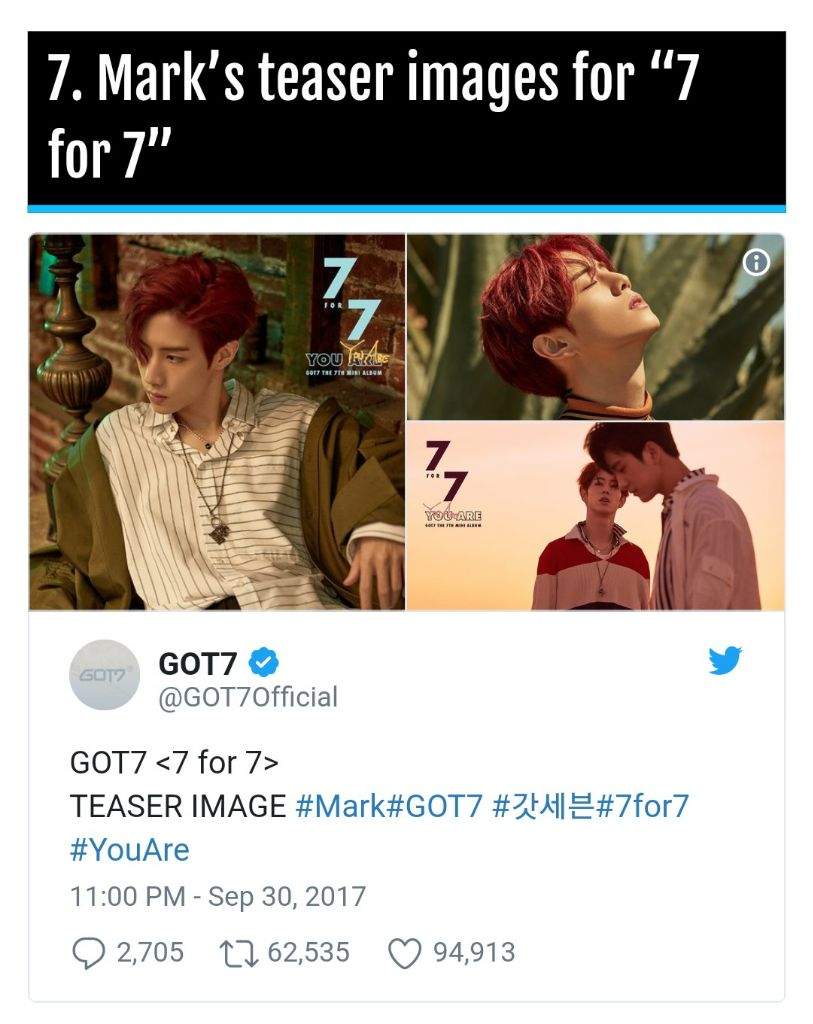Open the bottom right teaser image
This screenshot has height=1024, width=813.
596,516
